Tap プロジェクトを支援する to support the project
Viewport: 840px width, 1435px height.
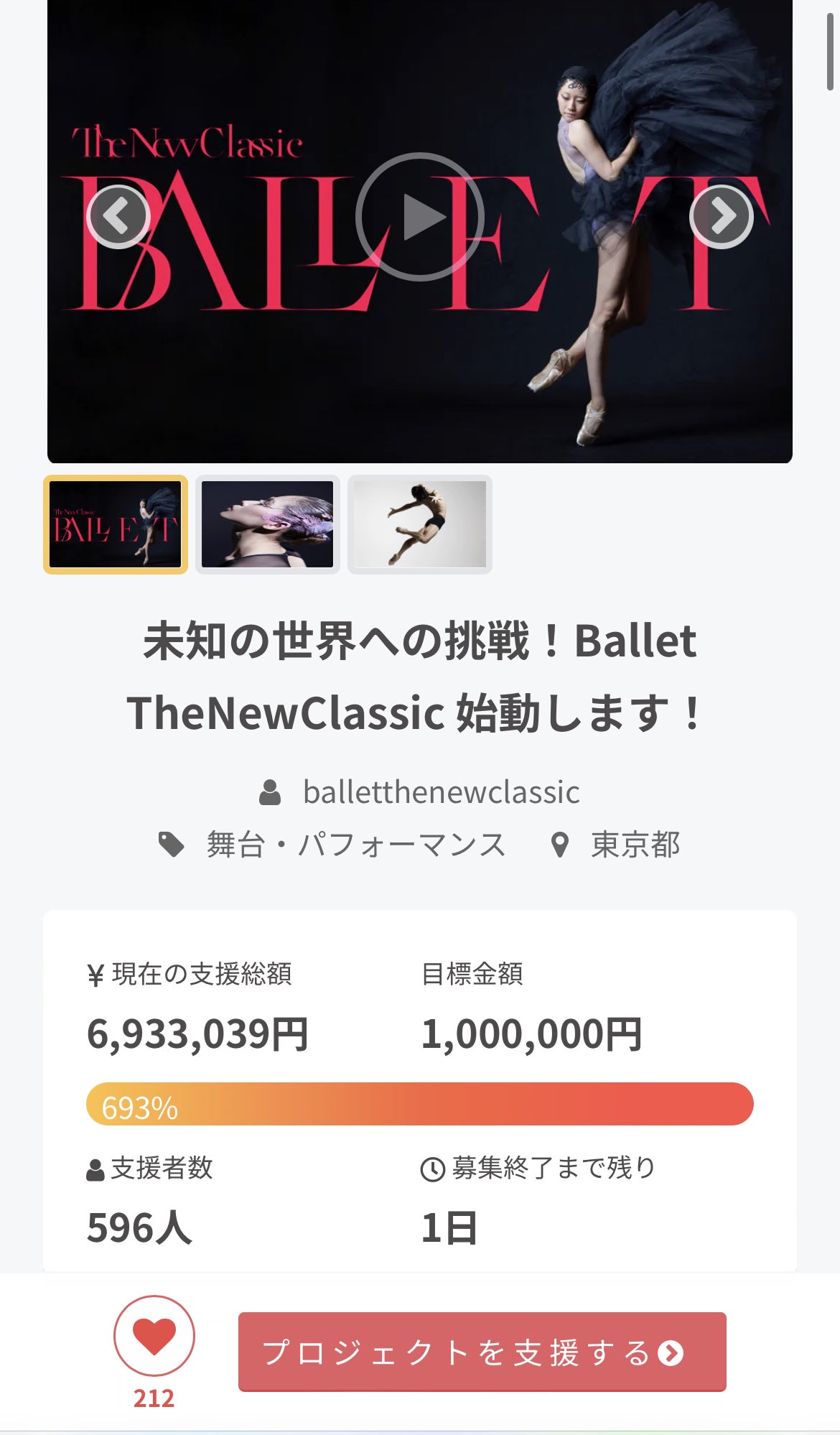click(482, 1352)
